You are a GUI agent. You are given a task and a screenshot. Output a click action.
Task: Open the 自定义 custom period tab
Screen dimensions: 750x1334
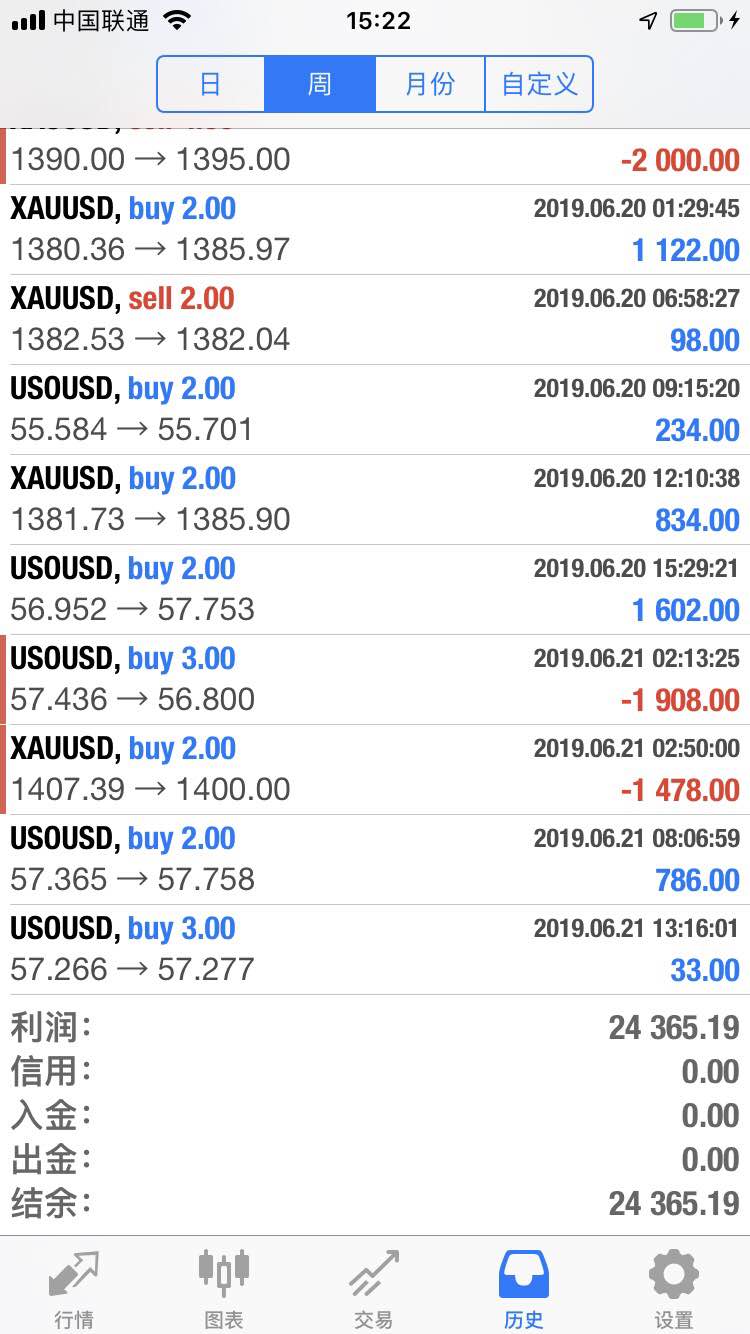[539, 84]
